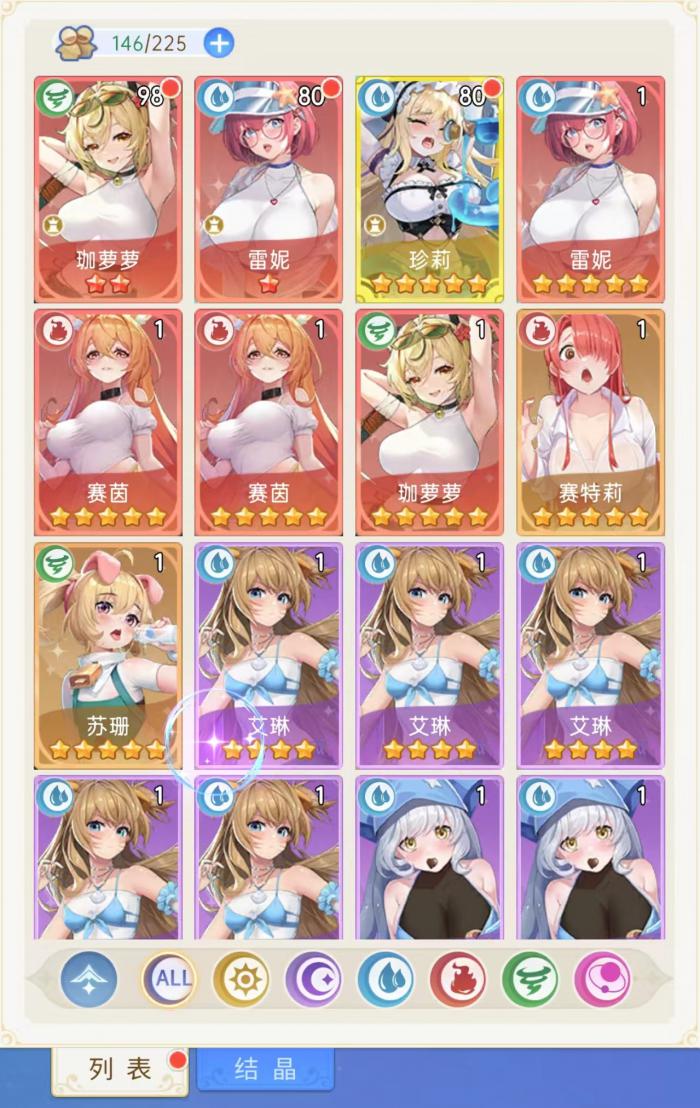Filter by the green wind element
The width and height of the screenshot is (700, 1108).
coord(530,978)
